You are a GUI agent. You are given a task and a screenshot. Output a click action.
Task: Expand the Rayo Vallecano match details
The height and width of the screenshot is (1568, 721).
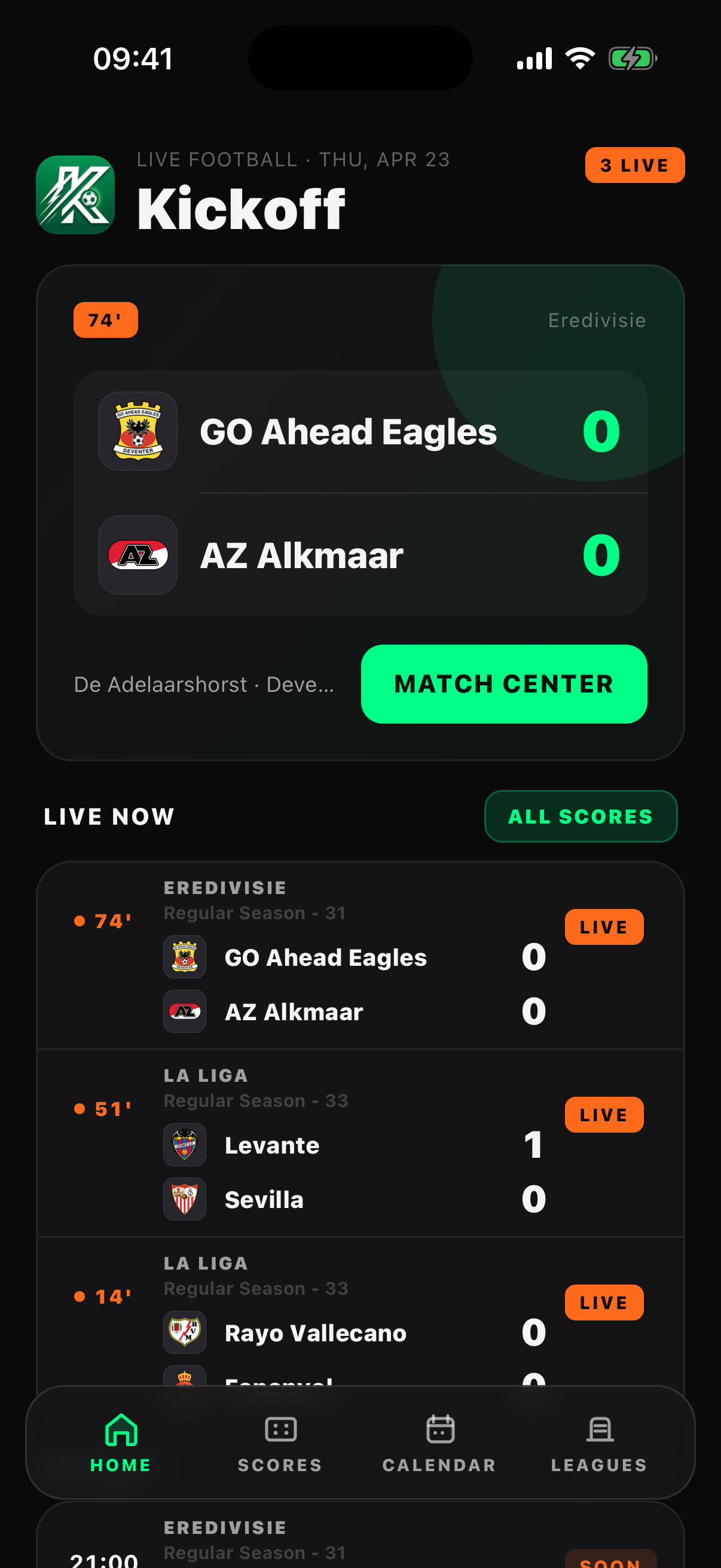(x=361, y=1327)
